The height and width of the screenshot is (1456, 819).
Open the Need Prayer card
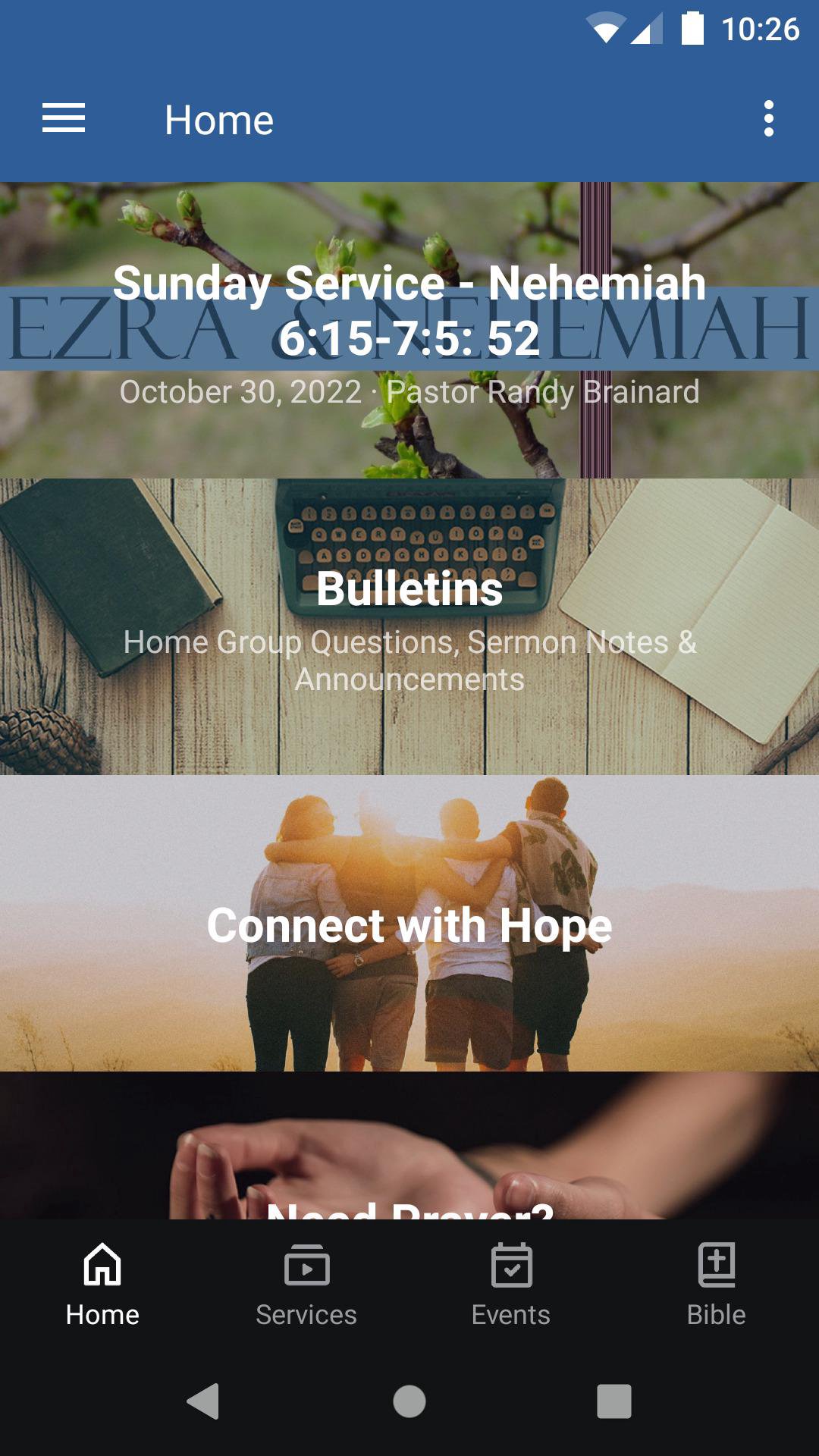point(409,1153)
